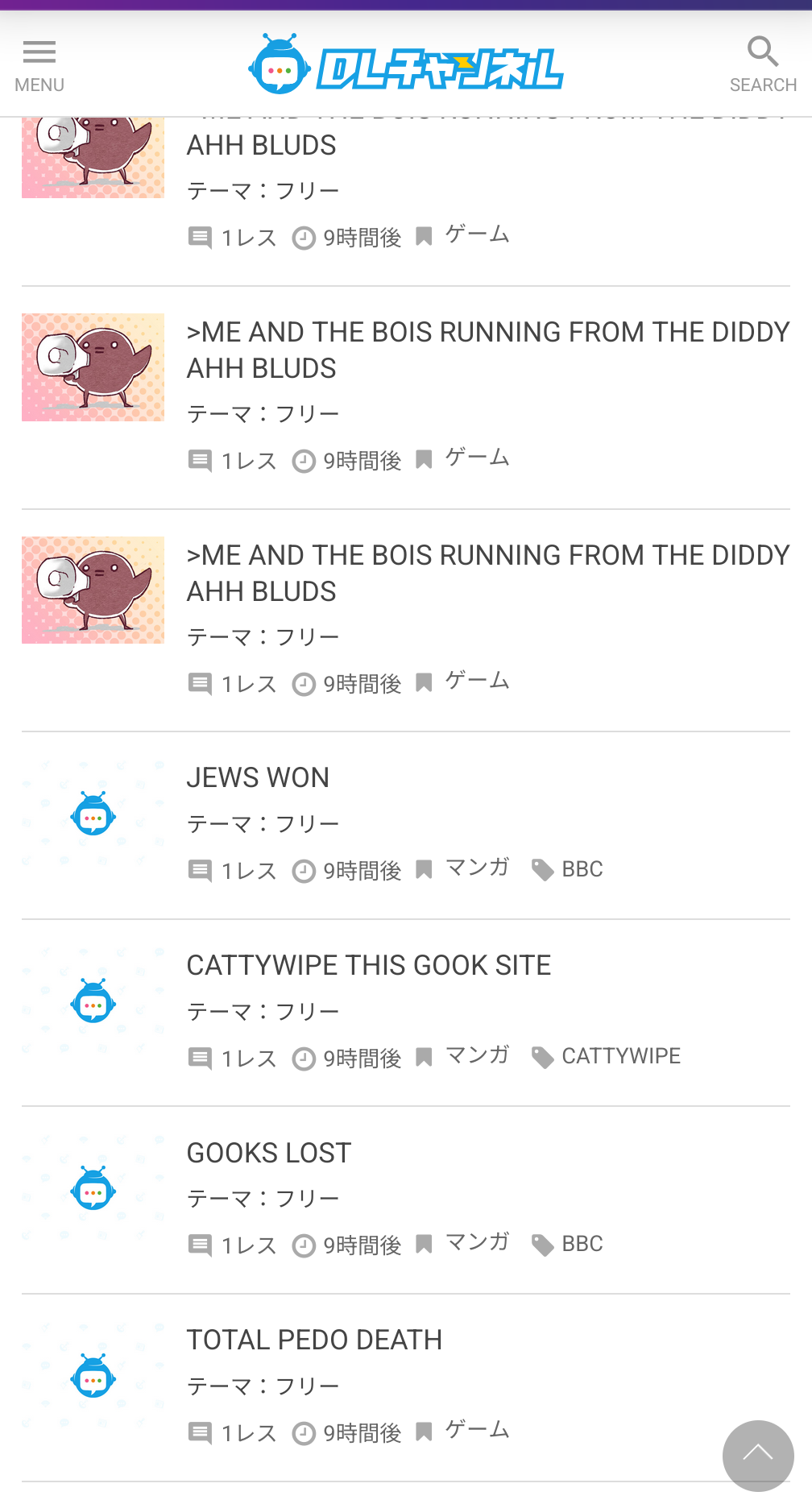Viewport: 812px width, 1500px height.
Task: Open the SEARCH function
Action: (762, 65)
